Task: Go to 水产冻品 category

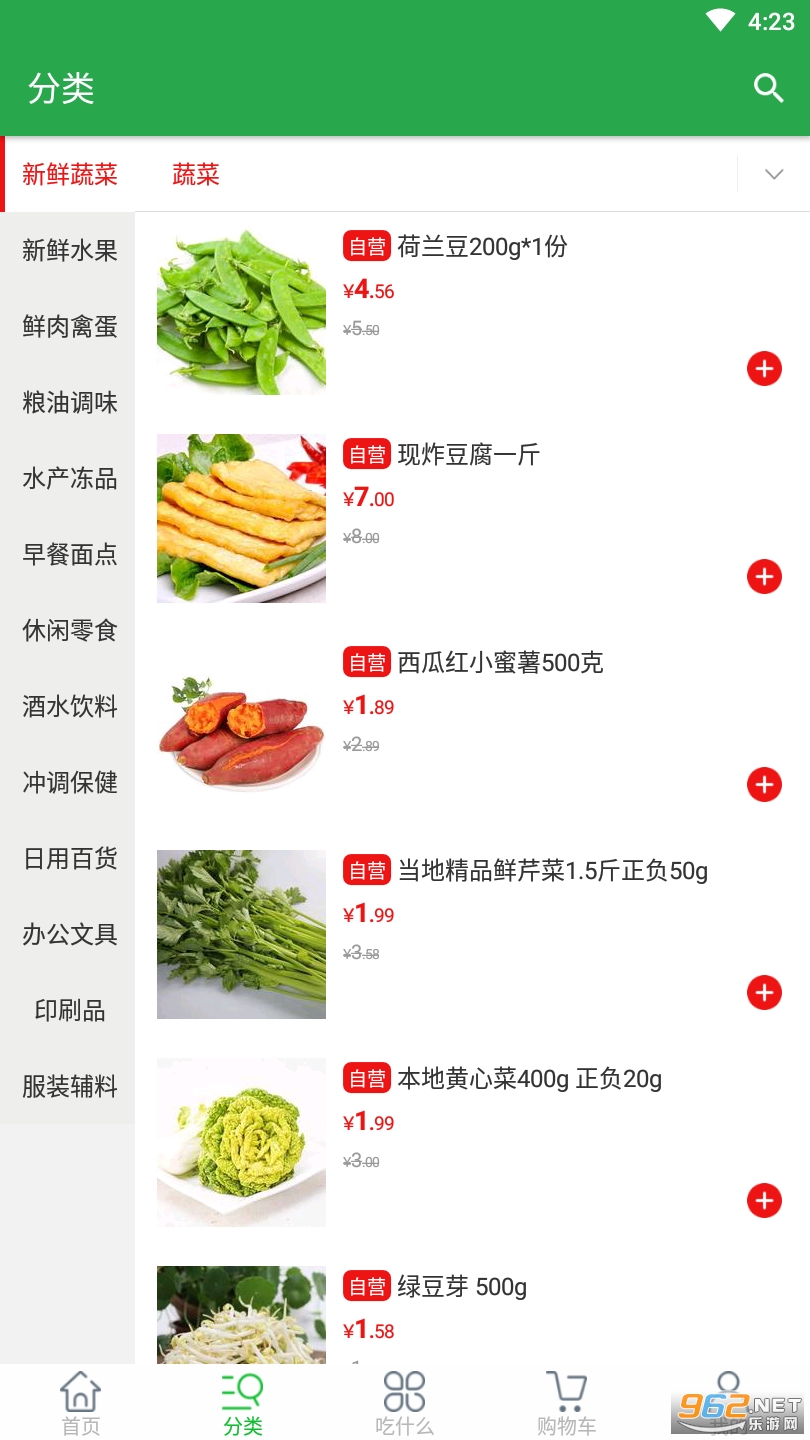Action: coord(70,479)
